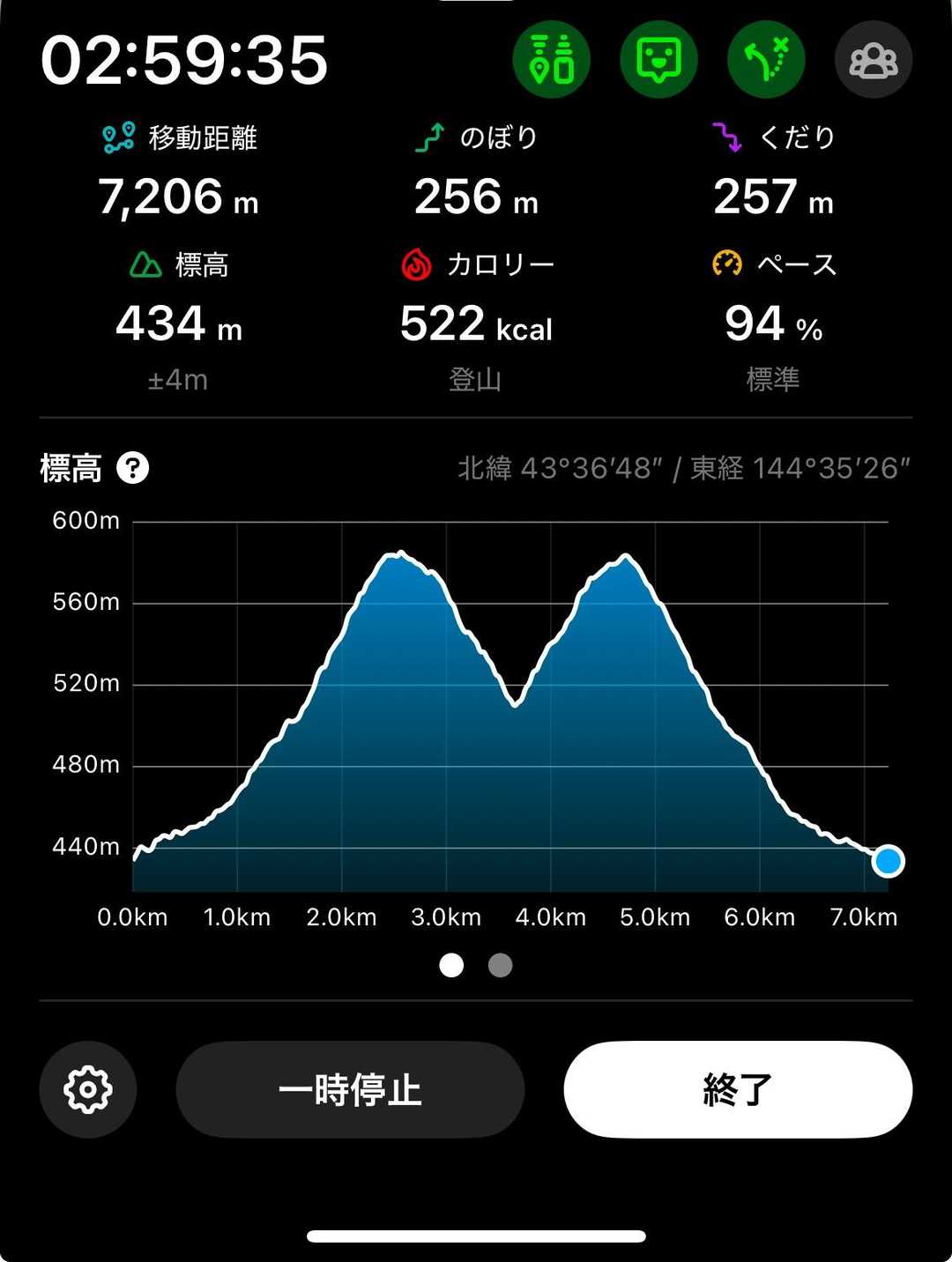This screenshot has width=952, height=1262.
Task: End the activity with 終了
Action: (x=738, y=1089)
